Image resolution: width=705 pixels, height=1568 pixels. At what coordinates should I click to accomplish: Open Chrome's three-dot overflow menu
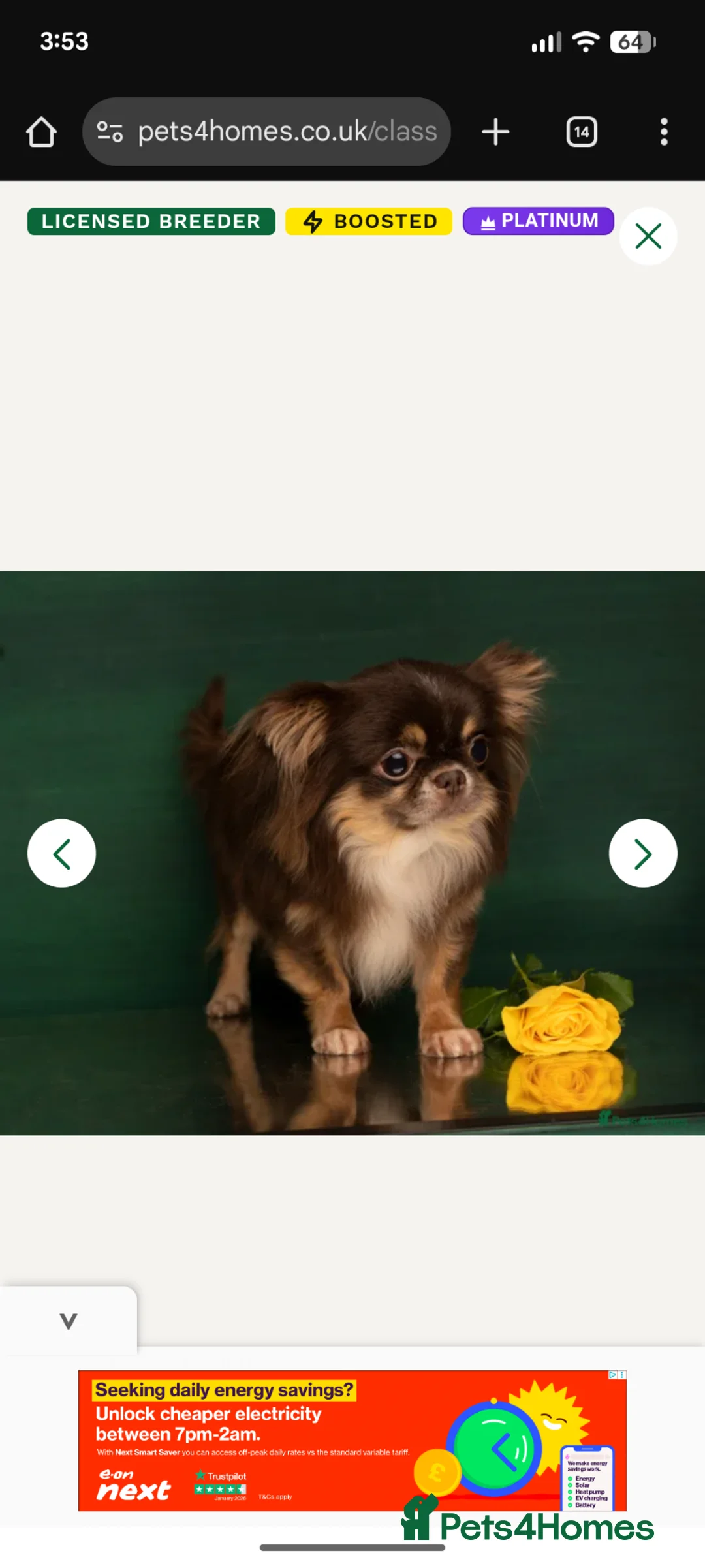tap(663, 131)
